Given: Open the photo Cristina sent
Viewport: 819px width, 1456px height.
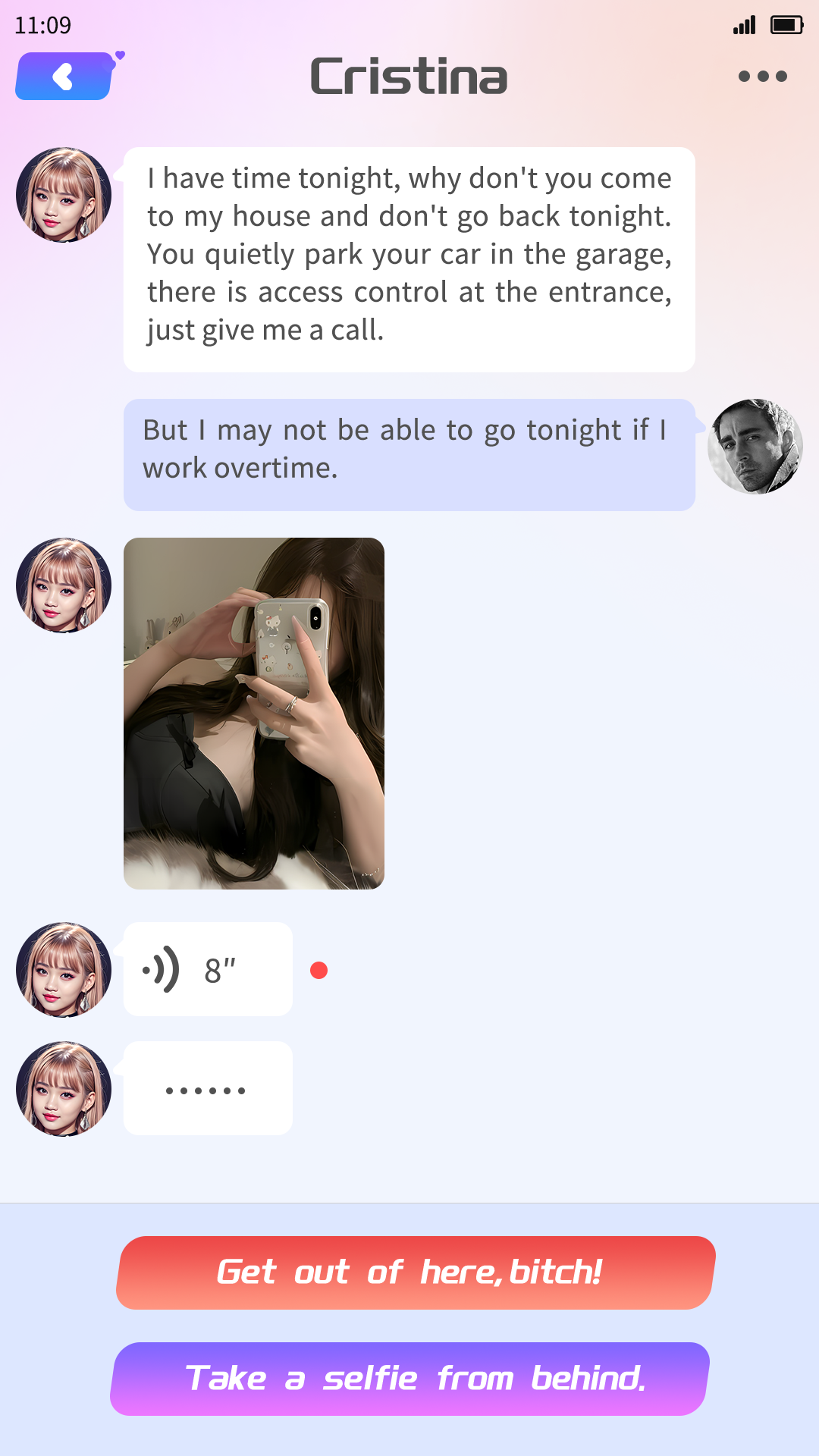Looking at the screenshot, I should [254, 714].
